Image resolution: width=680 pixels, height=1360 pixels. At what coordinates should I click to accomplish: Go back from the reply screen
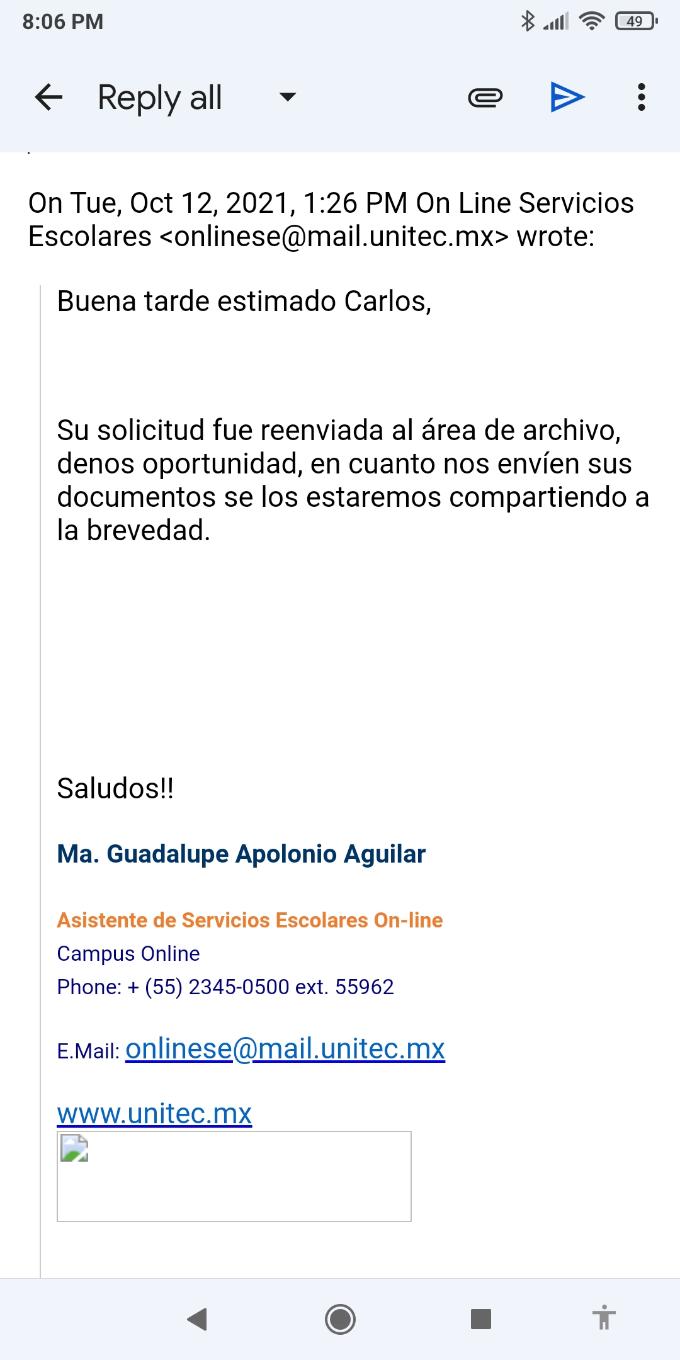[48, 97]
